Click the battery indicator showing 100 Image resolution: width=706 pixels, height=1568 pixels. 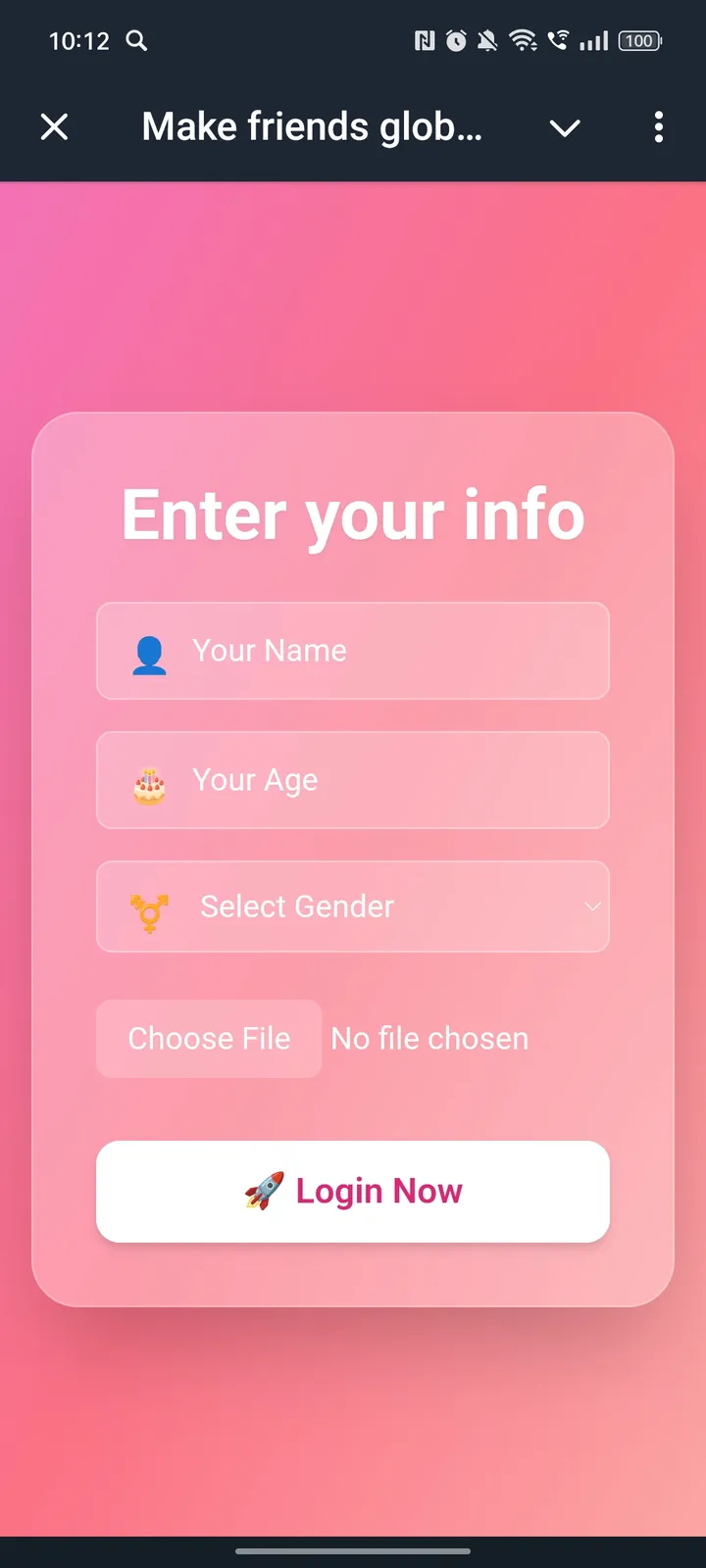[x=637, y=40]
